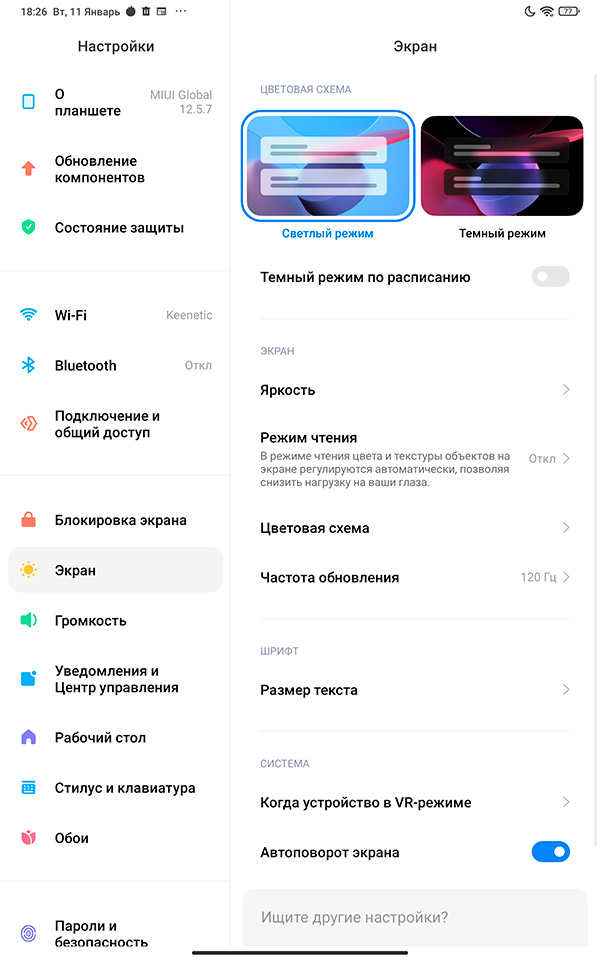The image size is (600, 960).
Task: Open Стилус и клавиатура
Action: (115, 788)
